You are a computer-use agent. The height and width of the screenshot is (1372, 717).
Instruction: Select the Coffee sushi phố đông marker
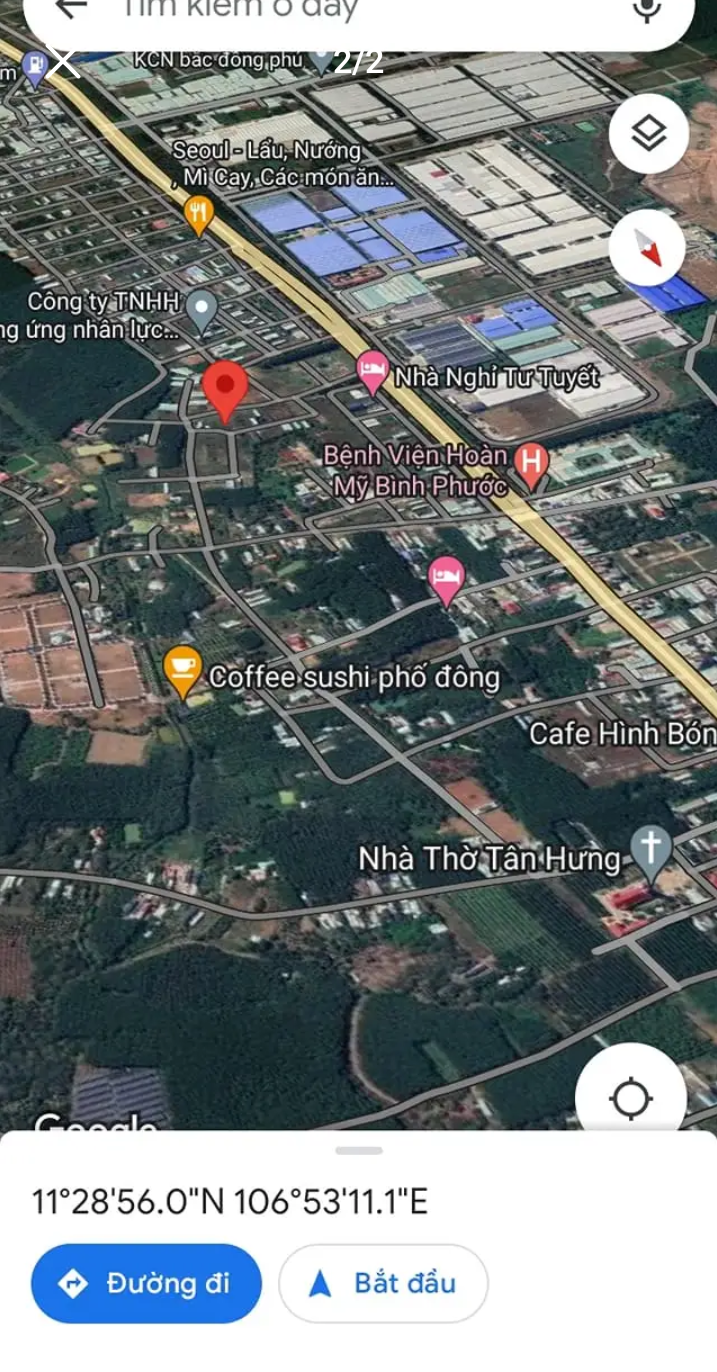pyautogui.click(x=181, y=671)
